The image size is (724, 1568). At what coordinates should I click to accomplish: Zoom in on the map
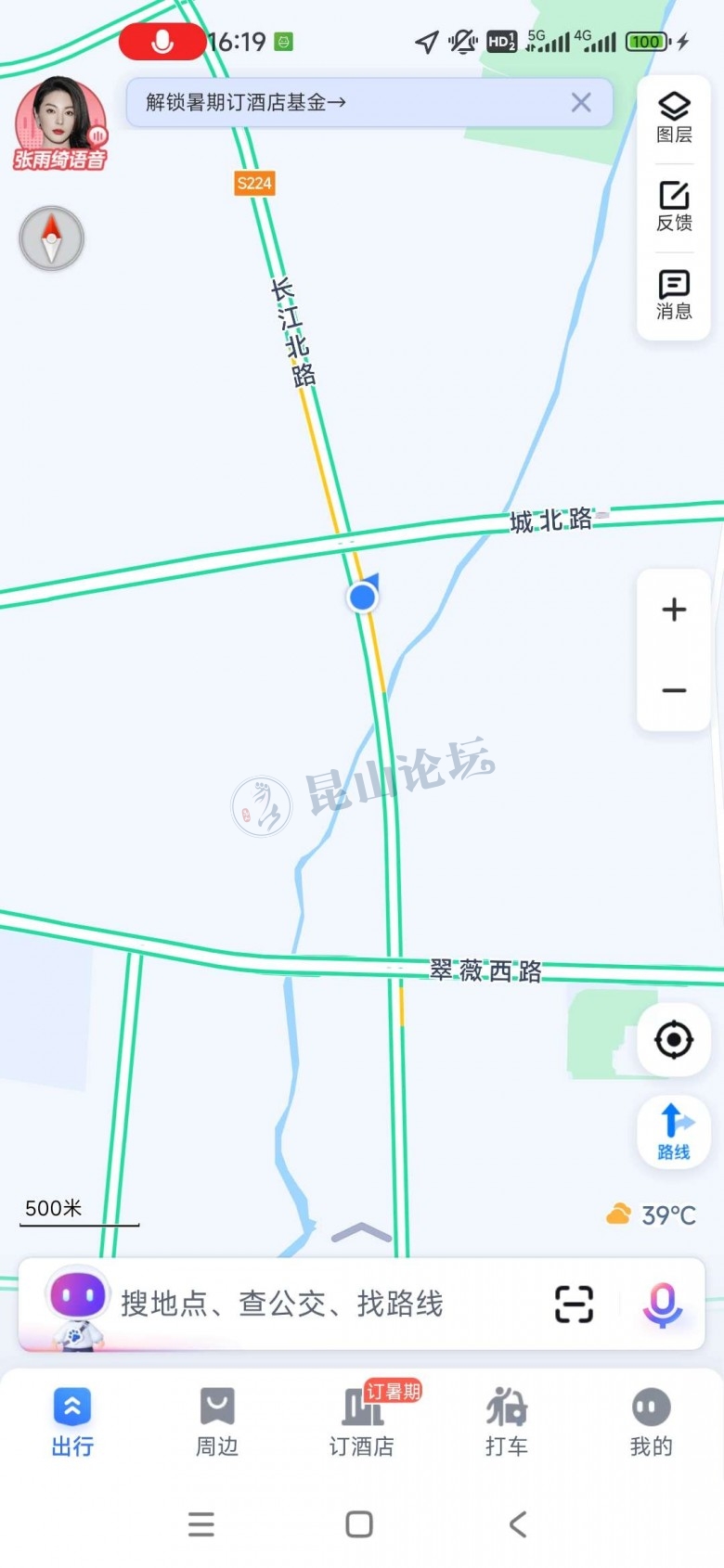tap(674, 610)
